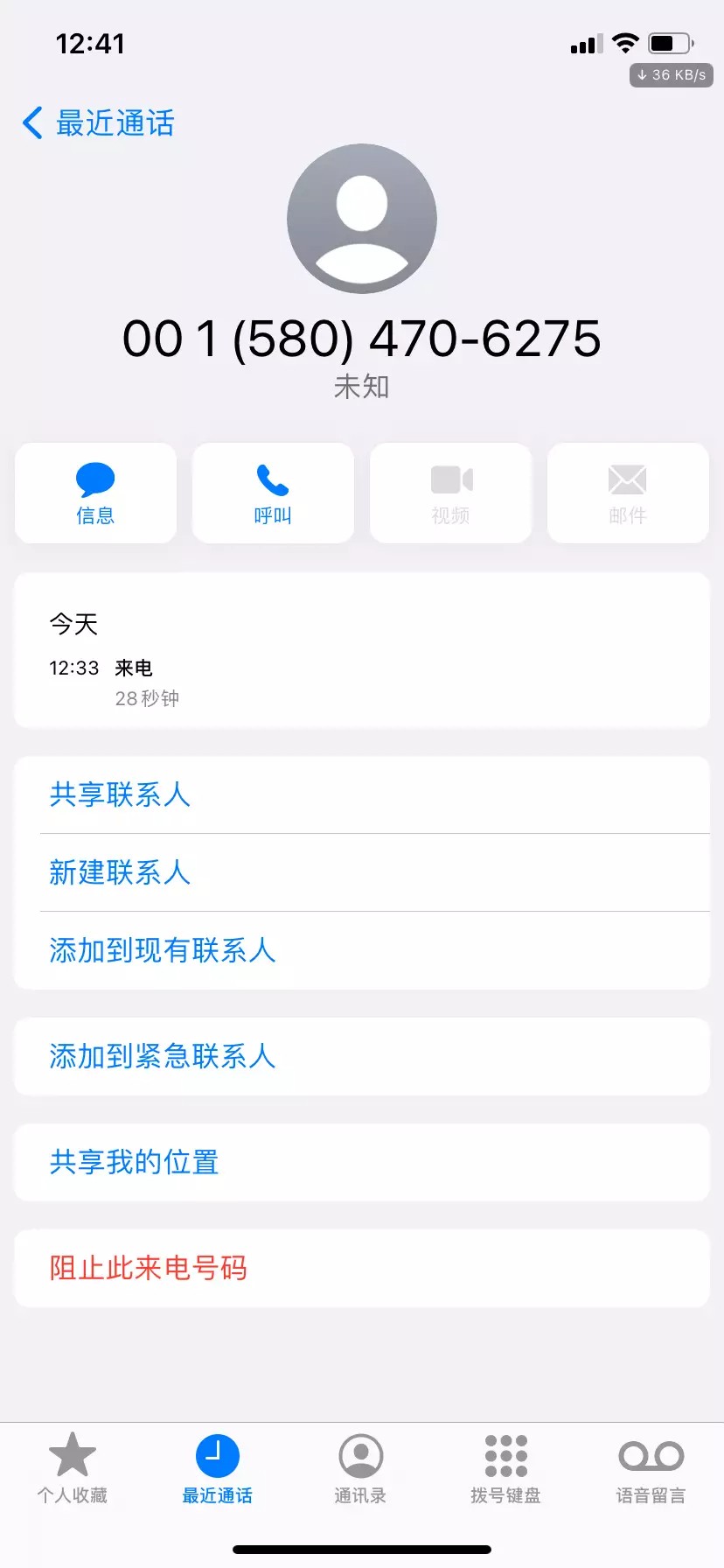
Task: Tap the disabled 视频 video icon
Action: tap(450, 493)
